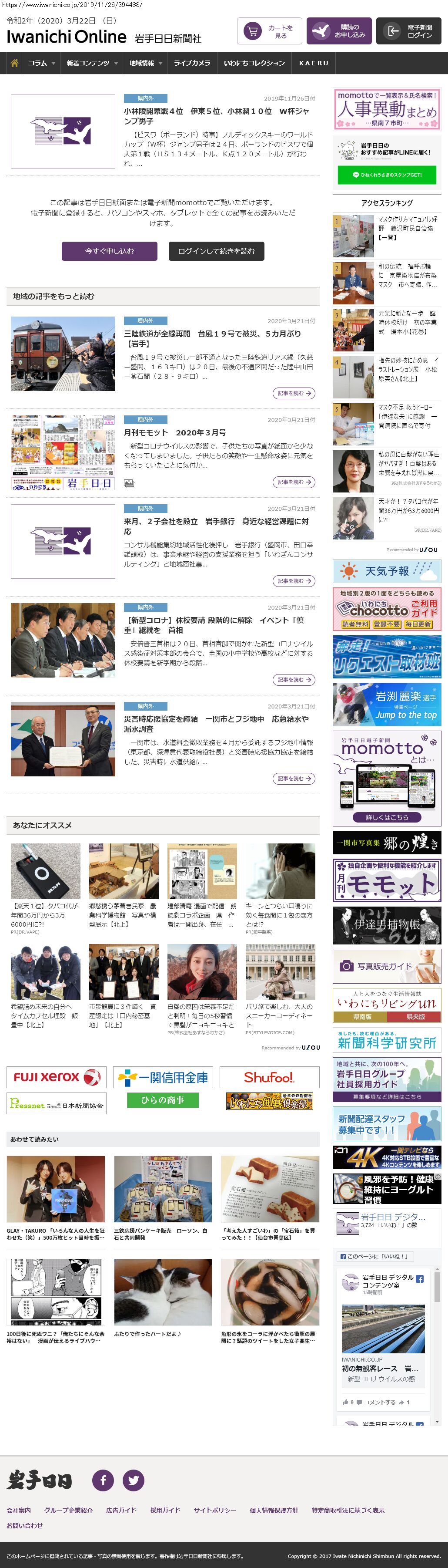Open the 月刊モモット 2020年3月号 article

point(175,432)
